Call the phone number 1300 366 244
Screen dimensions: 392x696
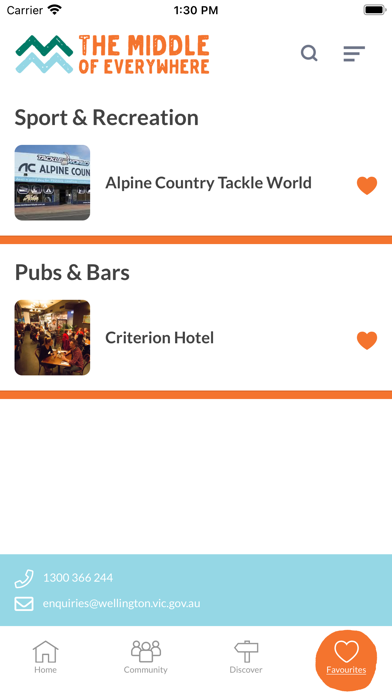(78, 577)
